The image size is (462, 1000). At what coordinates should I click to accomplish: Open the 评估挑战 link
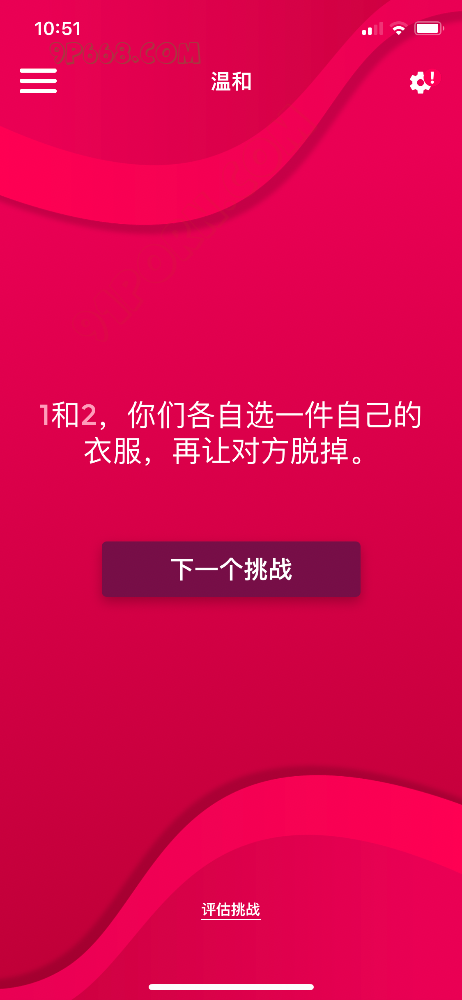click(x=231, y=910)
